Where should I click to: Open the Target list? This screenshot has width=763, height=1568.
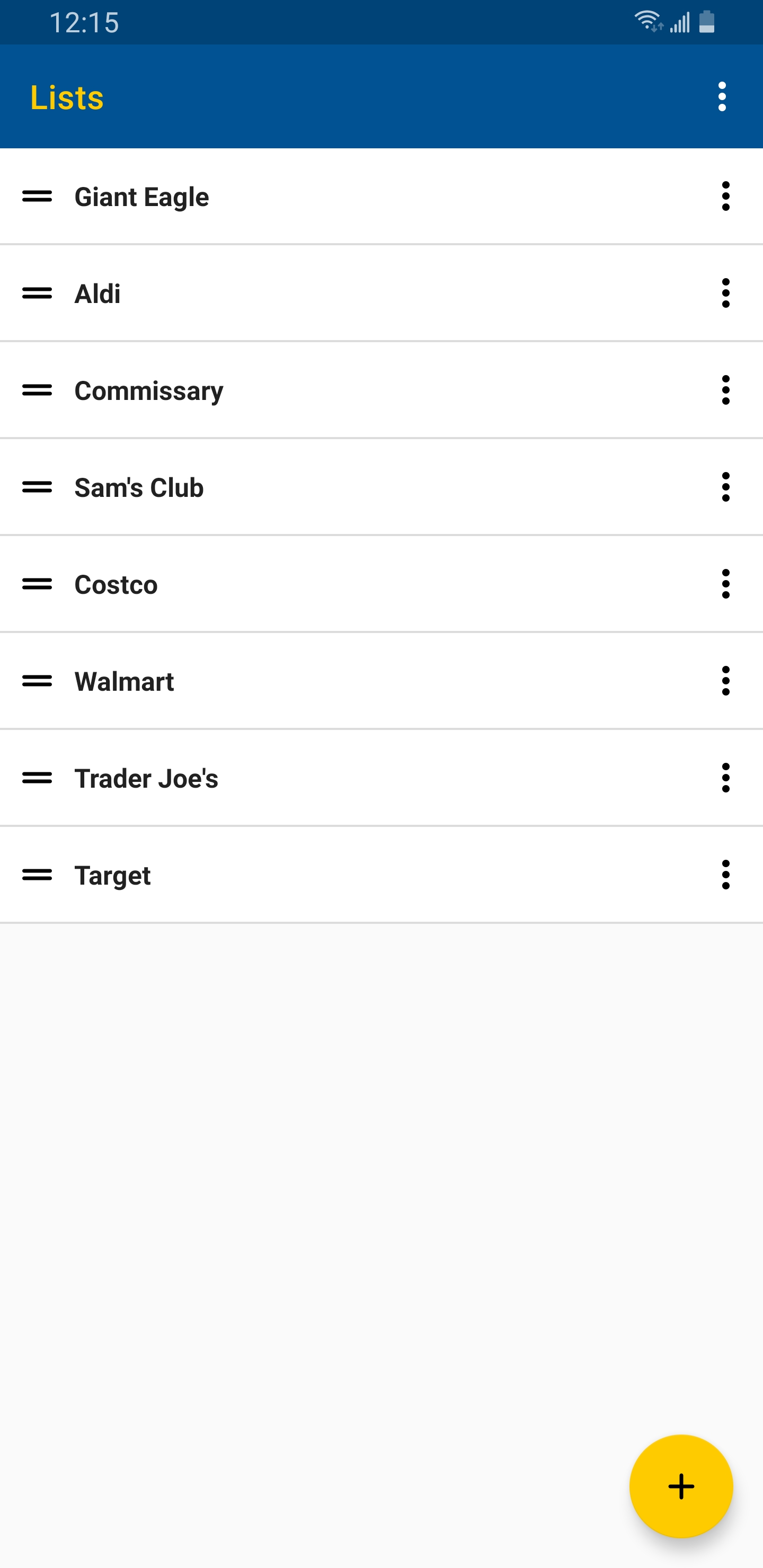(x=113, y=875)
